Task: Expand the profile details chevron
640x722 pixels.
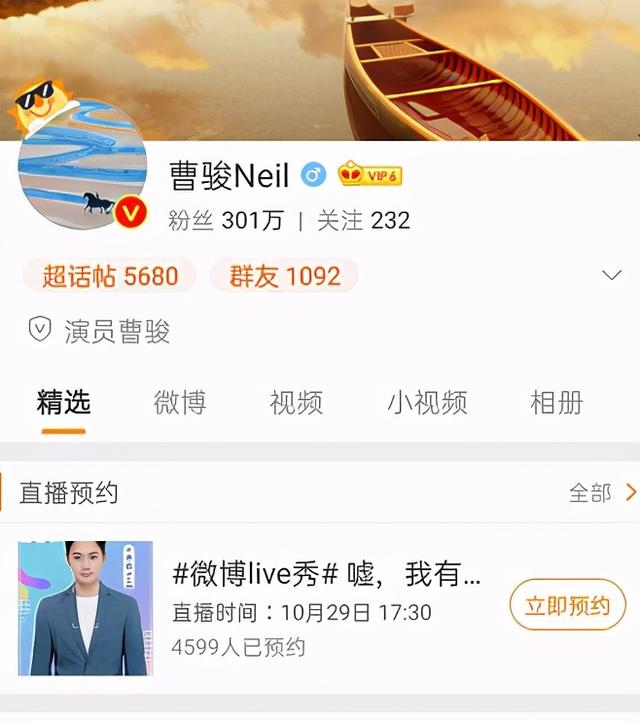Action: coord(611,275)
